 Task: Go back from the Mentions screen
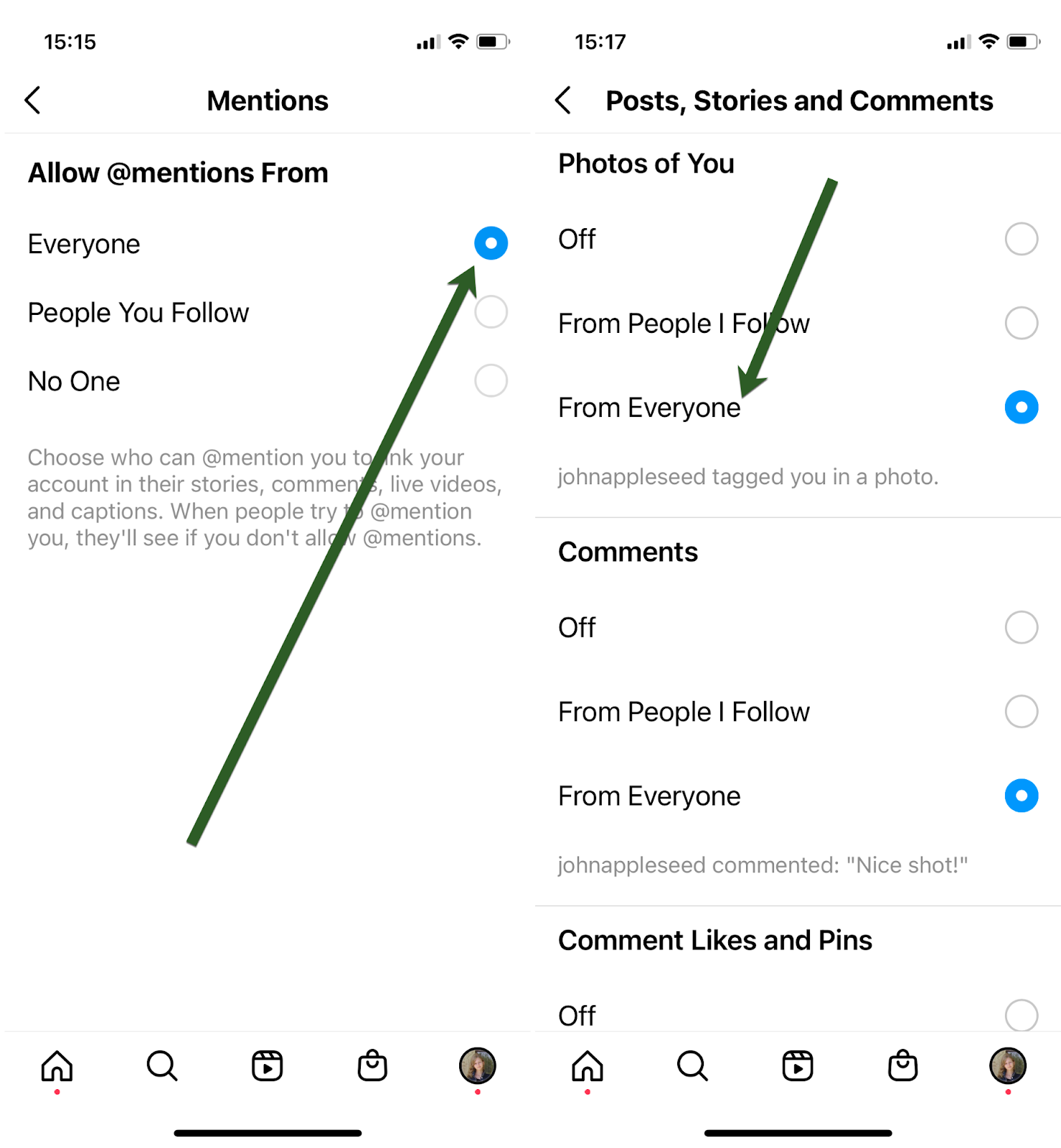33,100
